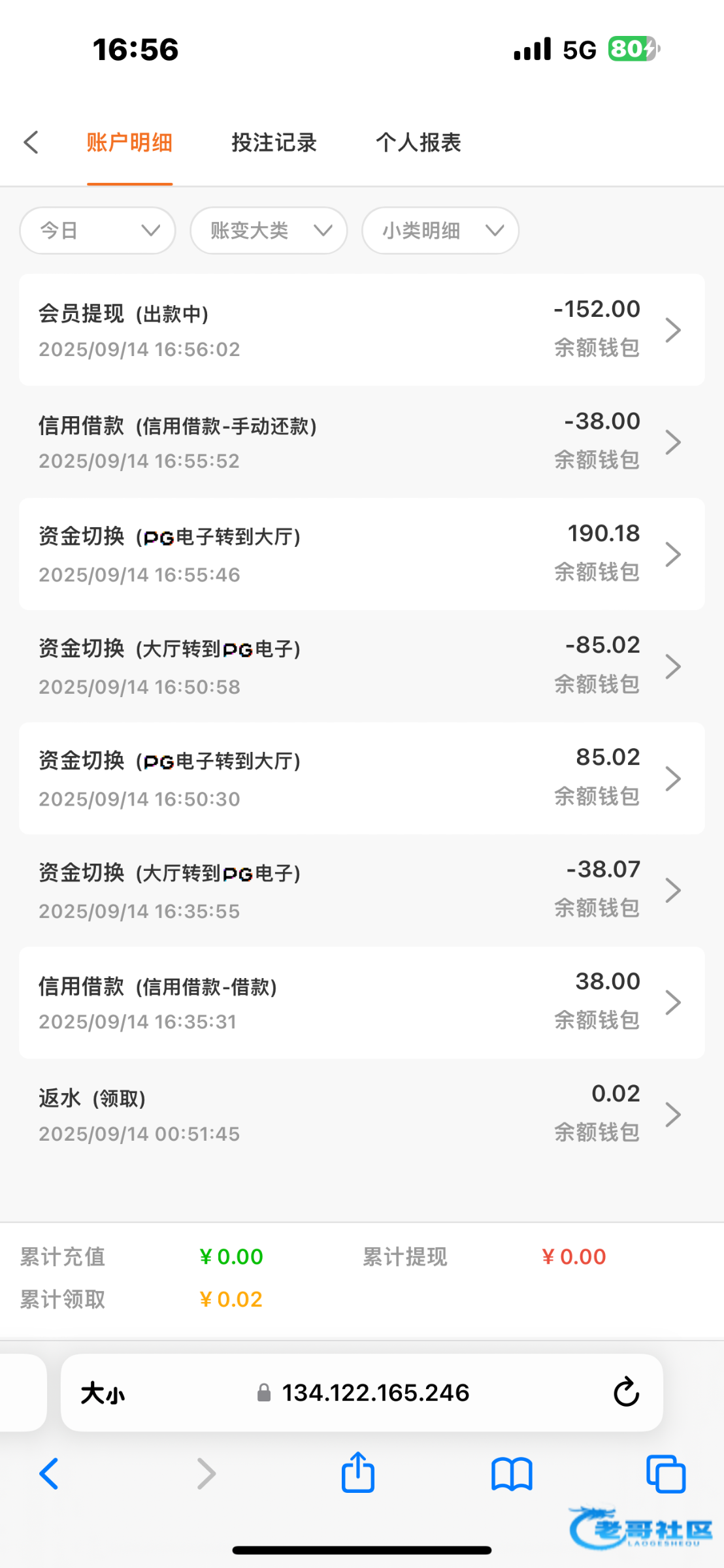Screen dimensions: 724x1568
Task: Open the 85.02 资金切换 record
Action: 362,778
